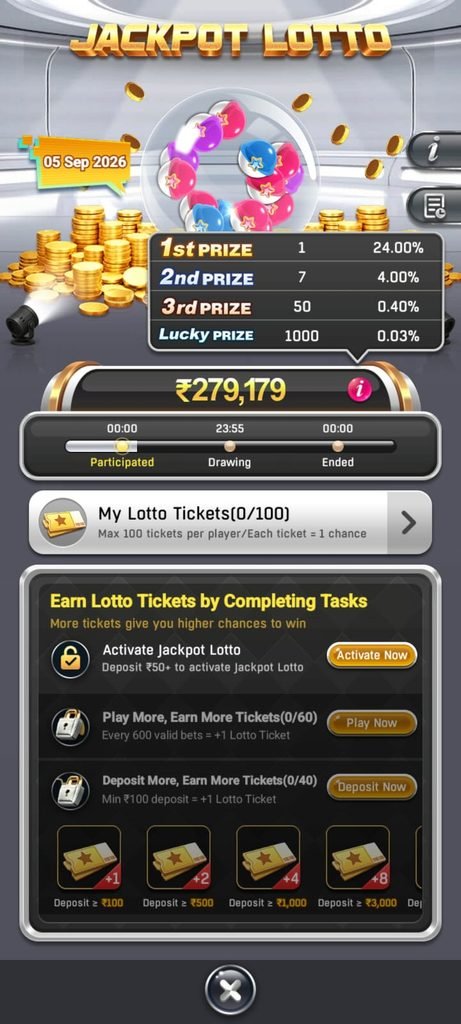Close the Jackpot Lotto popup
The image size is (461, 1024).
(230, 991)
